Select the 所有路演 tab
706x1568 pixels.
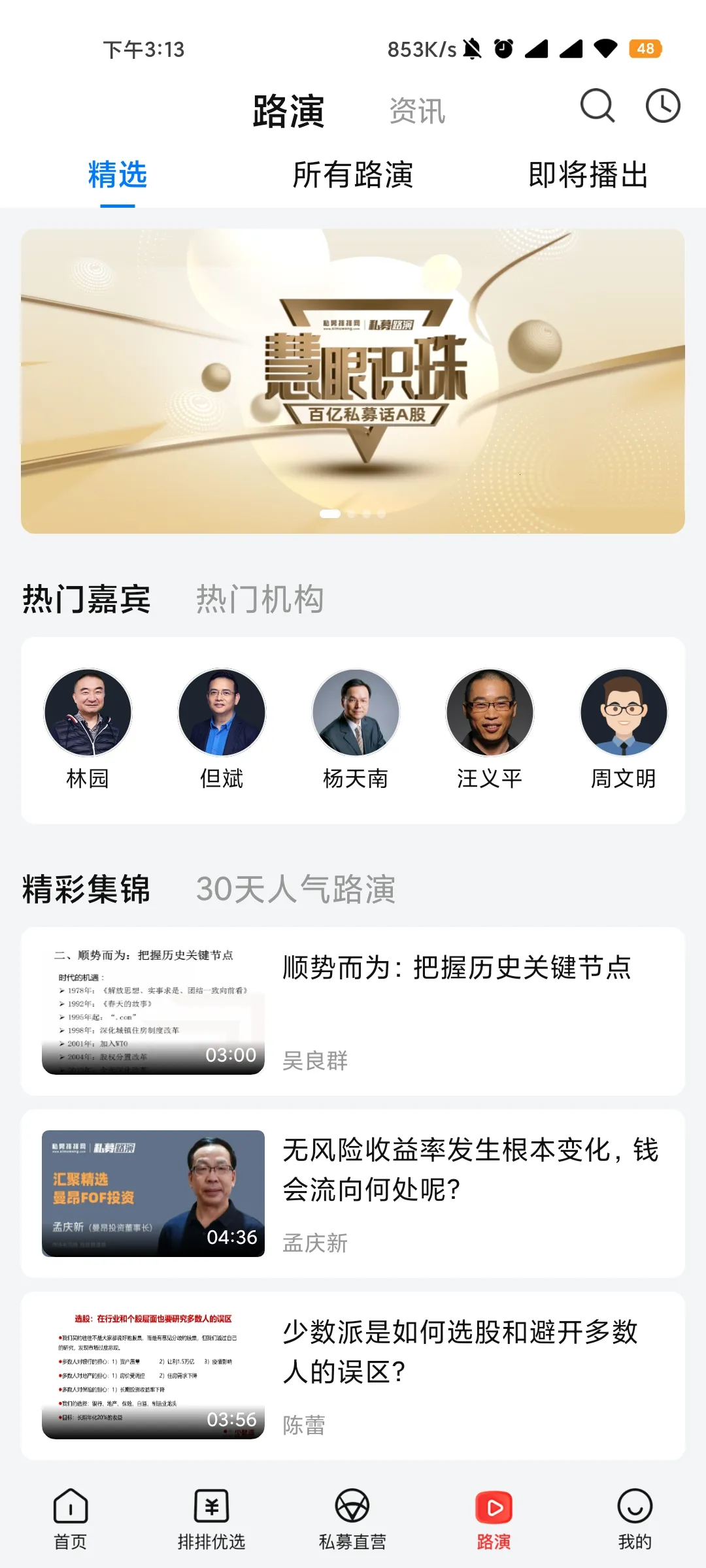(353, 175)
